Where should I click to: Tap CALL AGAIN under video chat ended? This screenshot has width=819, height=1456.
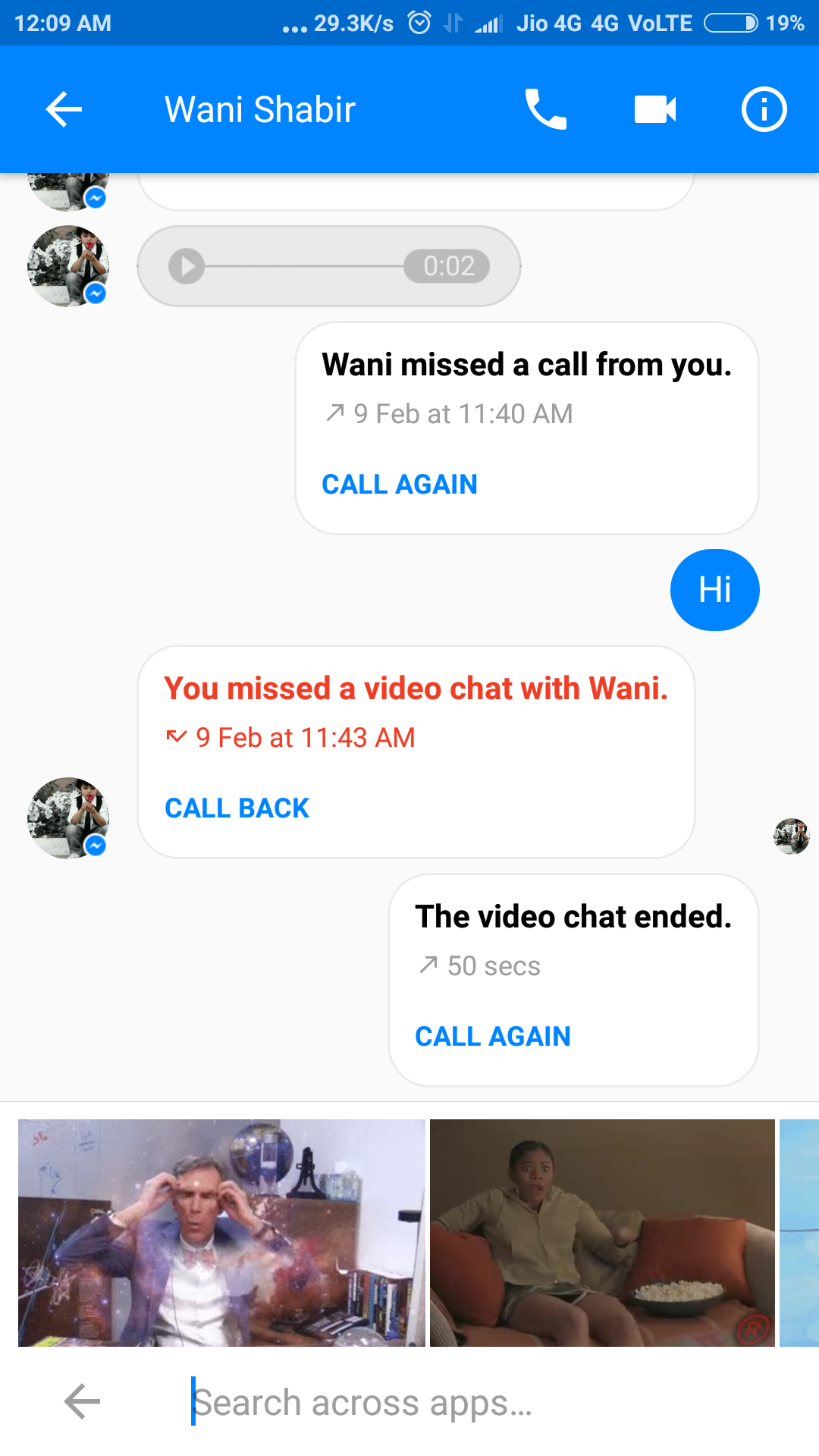[493, 1037]
